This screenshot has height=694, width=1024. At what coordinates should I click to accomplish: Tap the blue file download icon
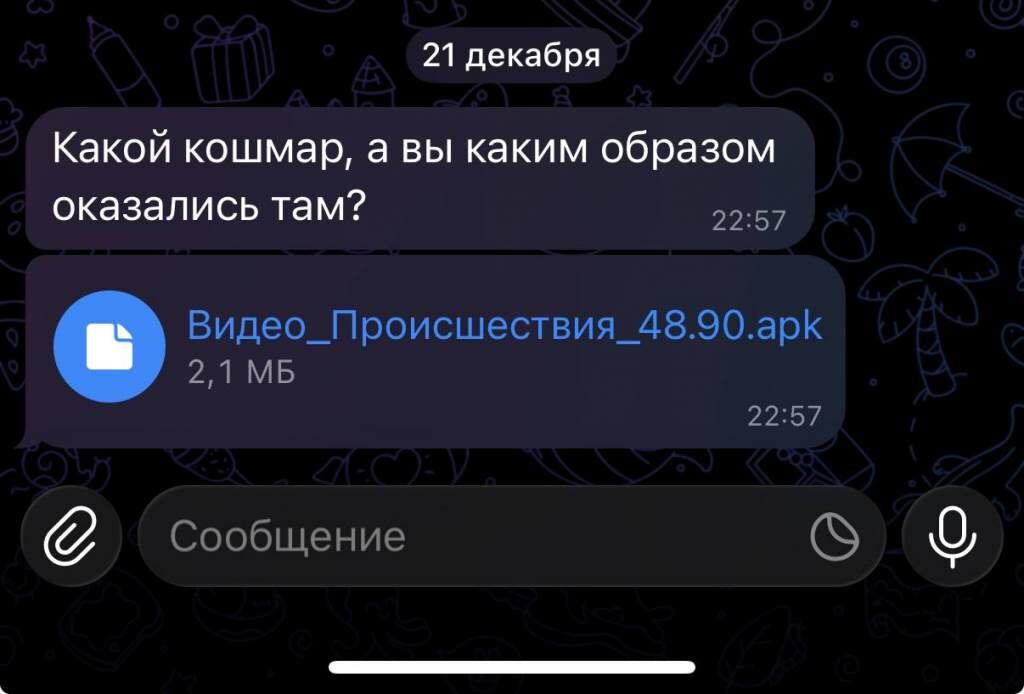click(110, 346)
